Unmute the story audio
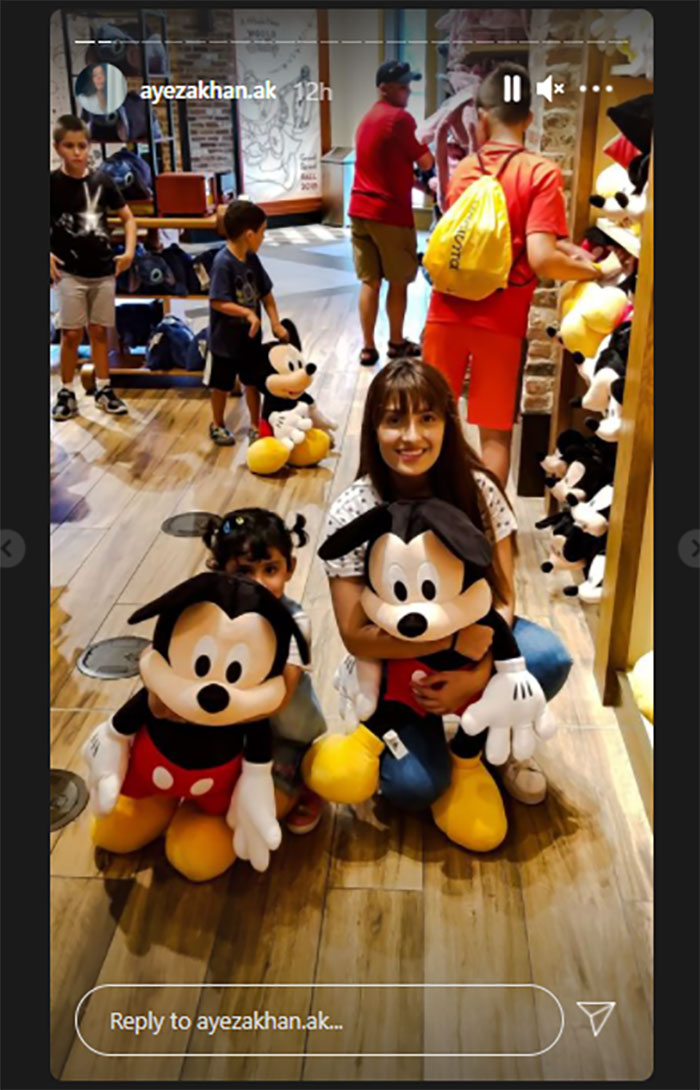 (x=551, y=89)
